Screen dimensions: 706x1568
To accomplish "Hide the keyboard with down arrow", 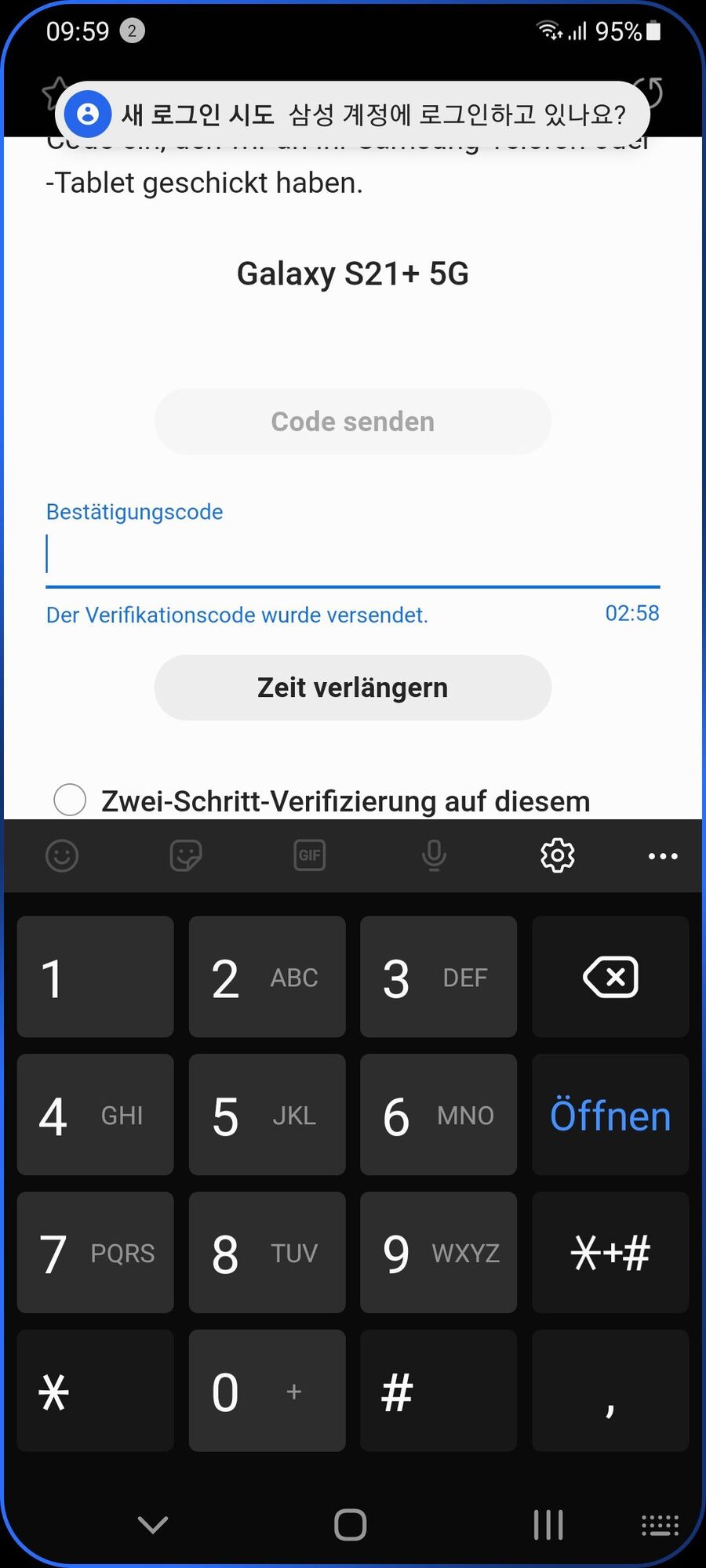I will (153, 1525).
